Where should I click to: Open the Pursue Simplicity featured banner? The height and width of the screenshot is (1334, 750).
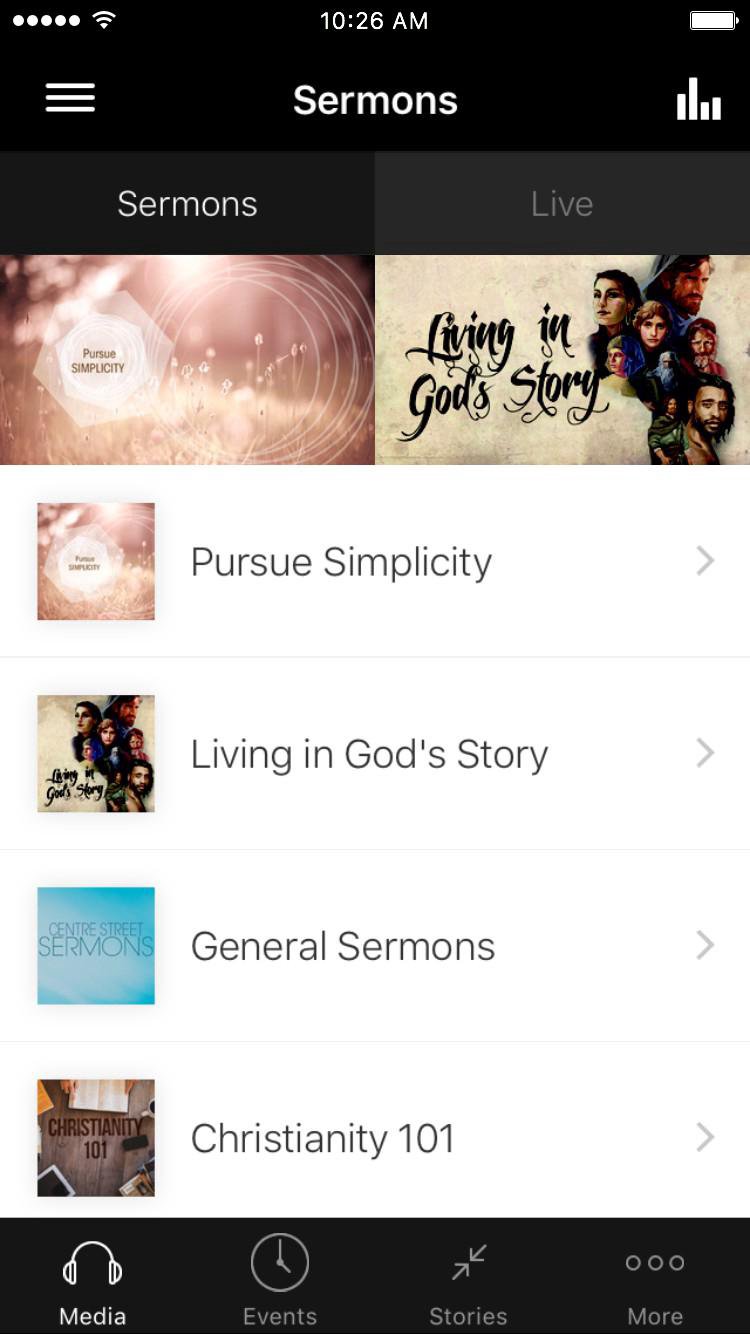coord(187,360)
